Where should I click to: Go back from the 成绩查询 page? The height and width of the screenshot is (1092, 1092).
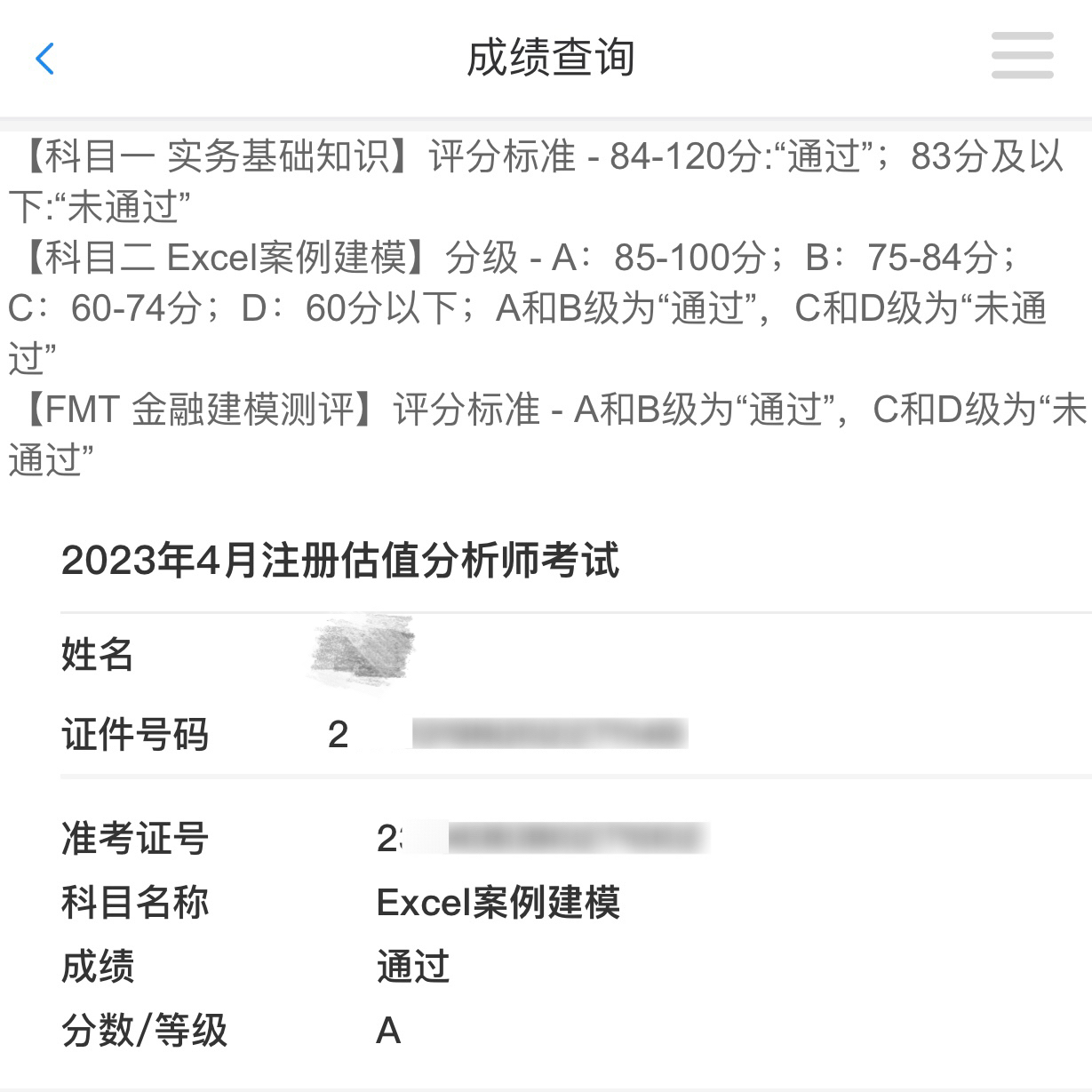[44, 59]
